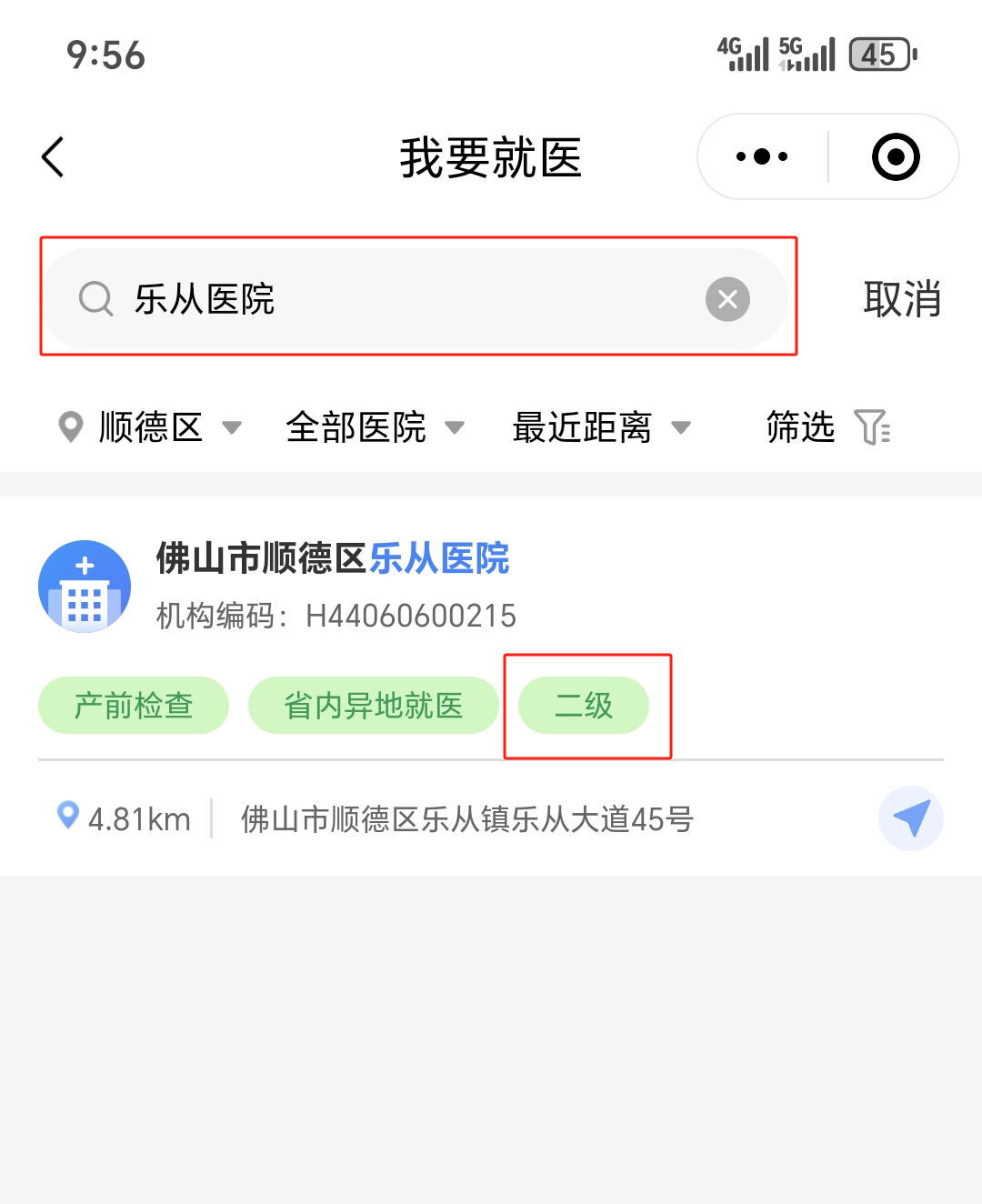
Task: Clear the search text with the X icon
Action: point(727,299)
